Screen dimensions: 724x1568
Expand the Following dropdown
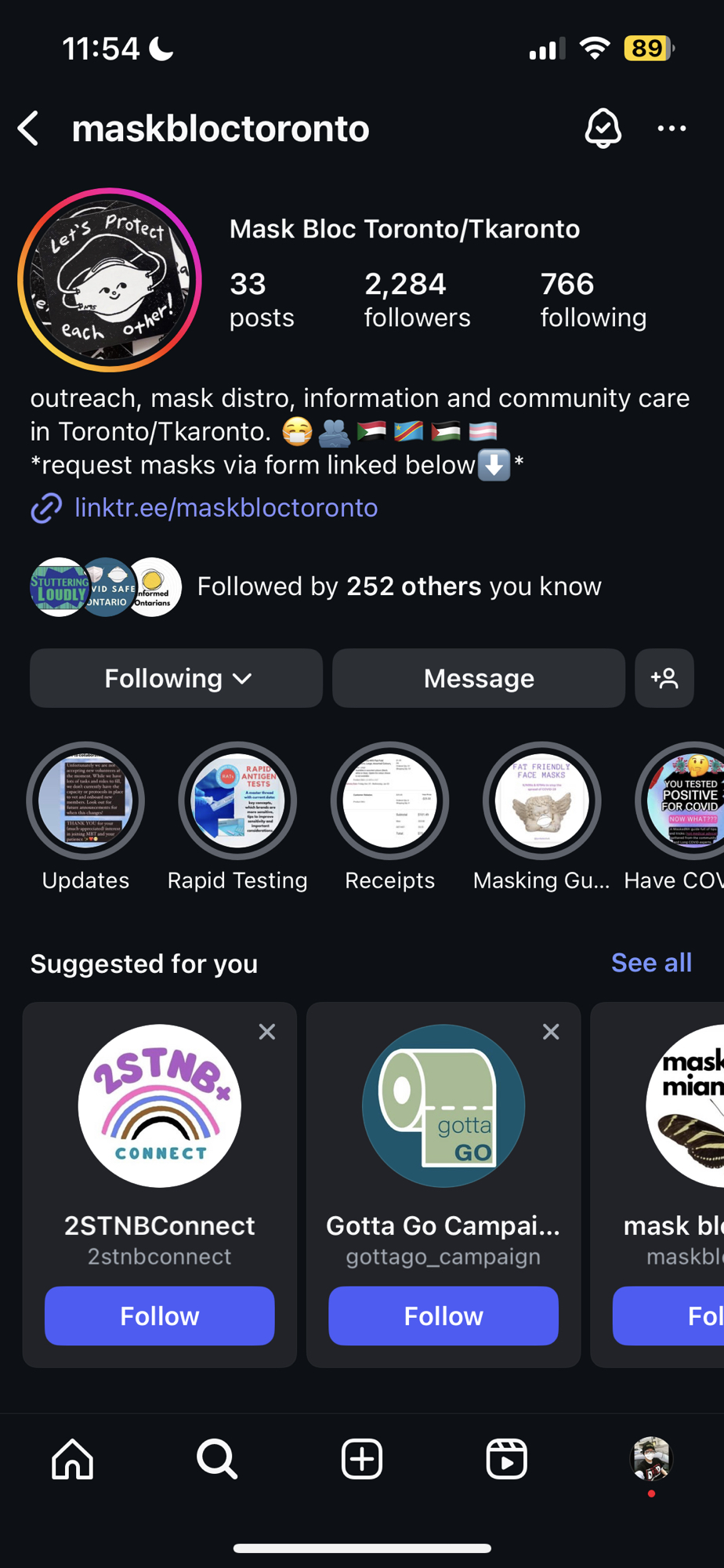[176, 678]
